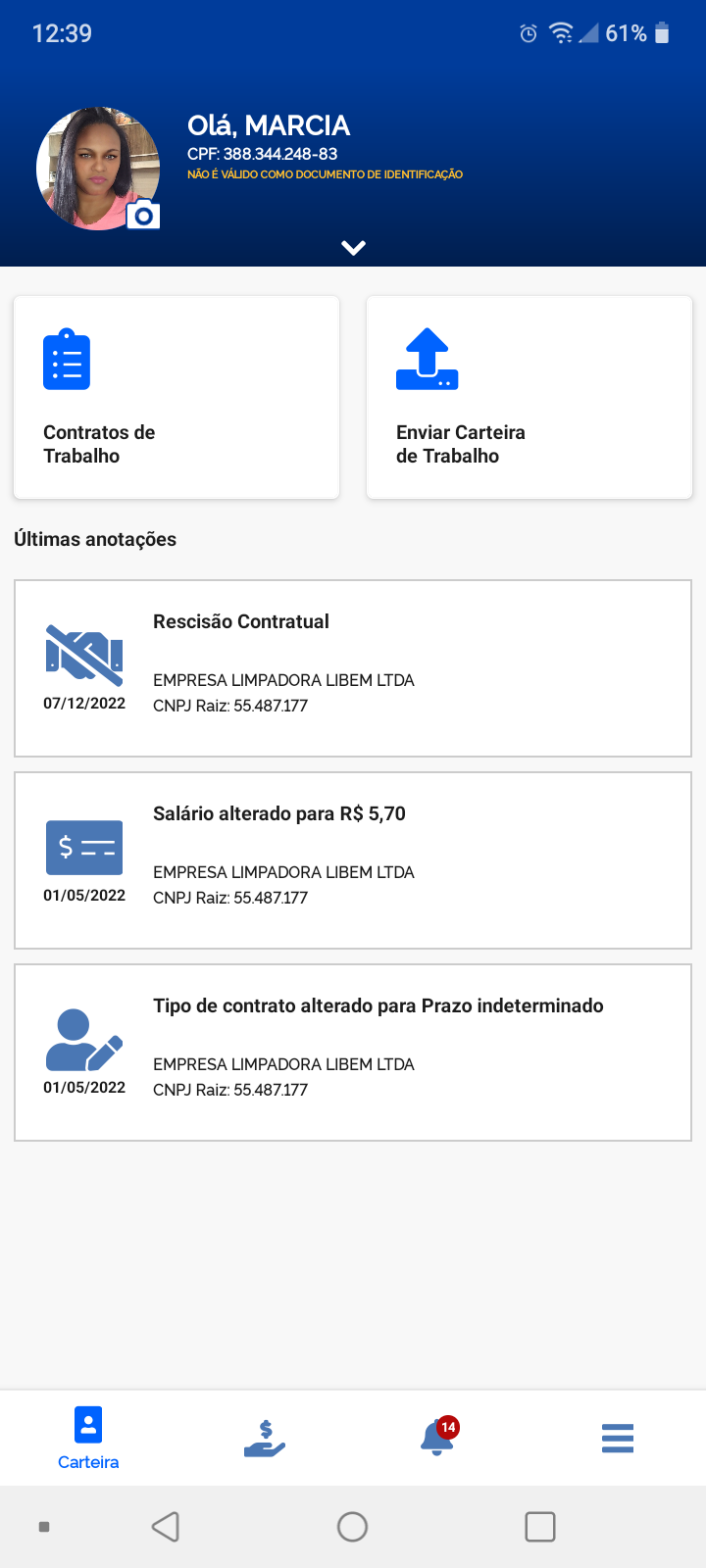Viewport: 706px width, 1568px height.
Task: Open the hamburger menu tab
Action: pyautogui.click(x=618, y=1438)
